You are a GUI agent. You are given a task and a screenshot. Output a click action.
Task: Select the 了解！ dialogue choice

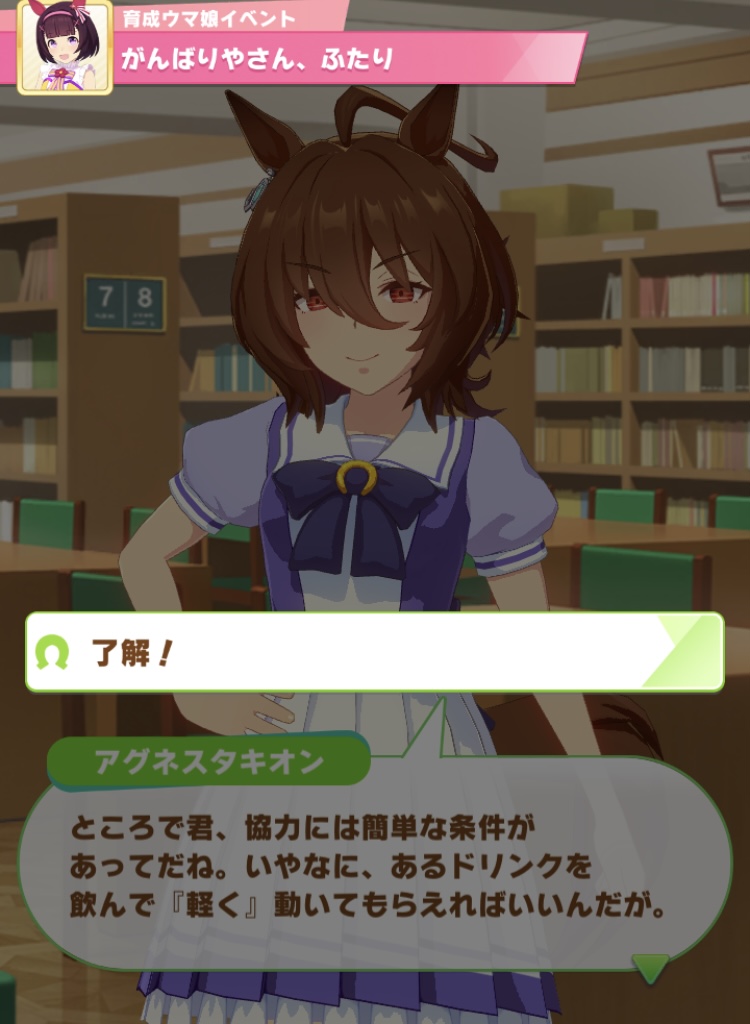tap(374, 652)
